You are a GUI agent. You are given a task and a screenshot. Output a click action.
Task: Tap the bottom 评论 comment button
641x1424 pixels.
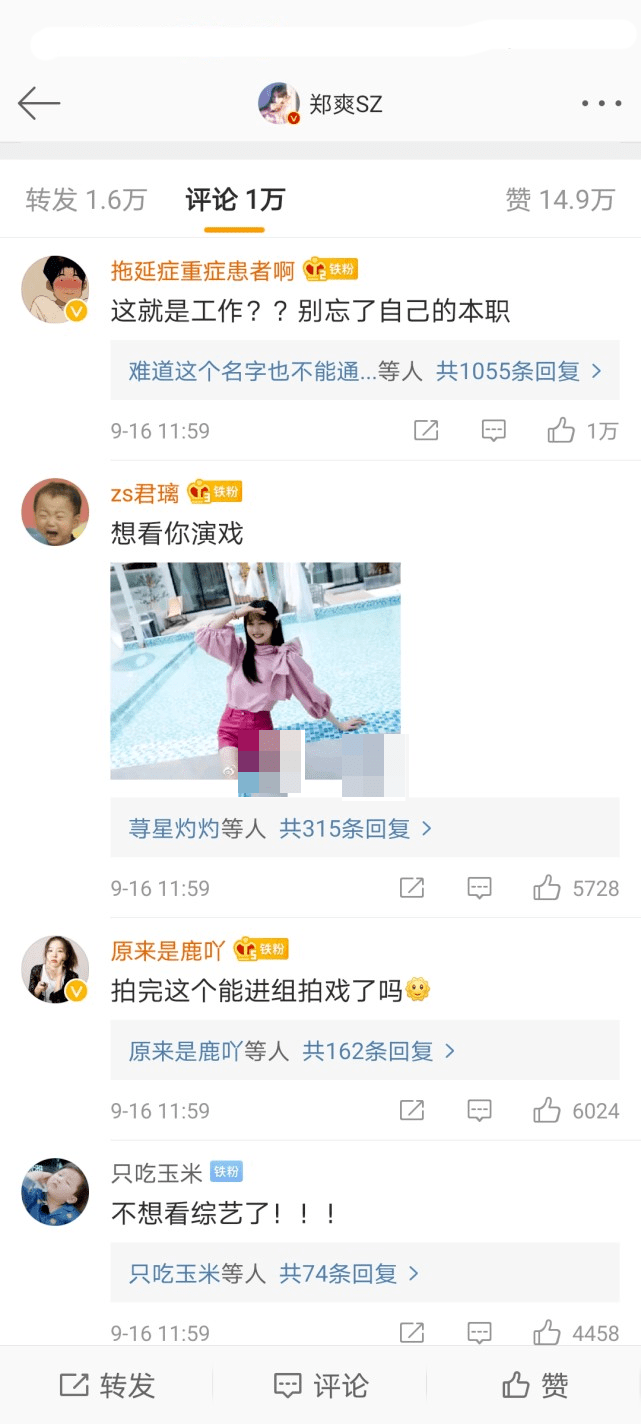[x=320, y=1385]
